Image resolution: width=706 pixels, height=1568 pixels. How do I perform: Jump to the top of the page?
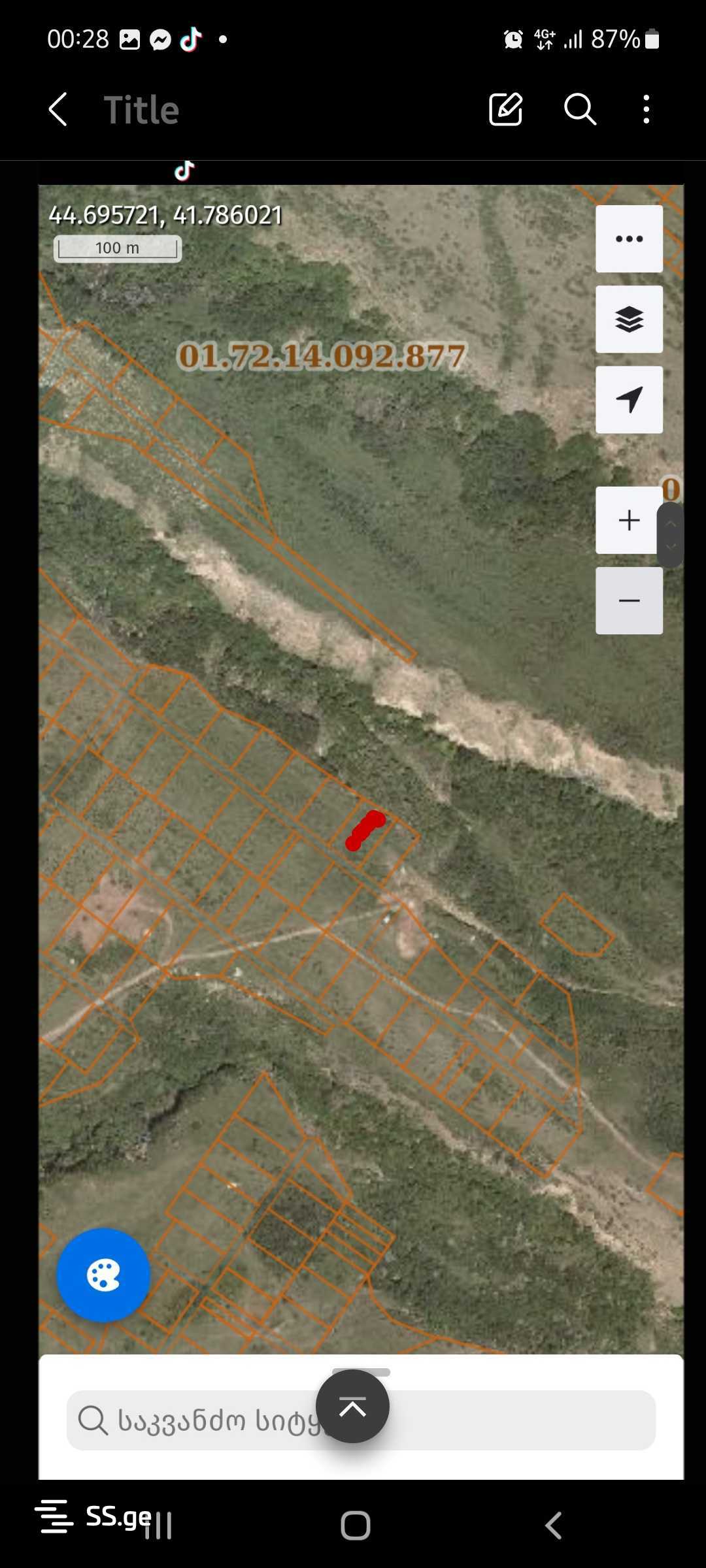pos(352,1407)
